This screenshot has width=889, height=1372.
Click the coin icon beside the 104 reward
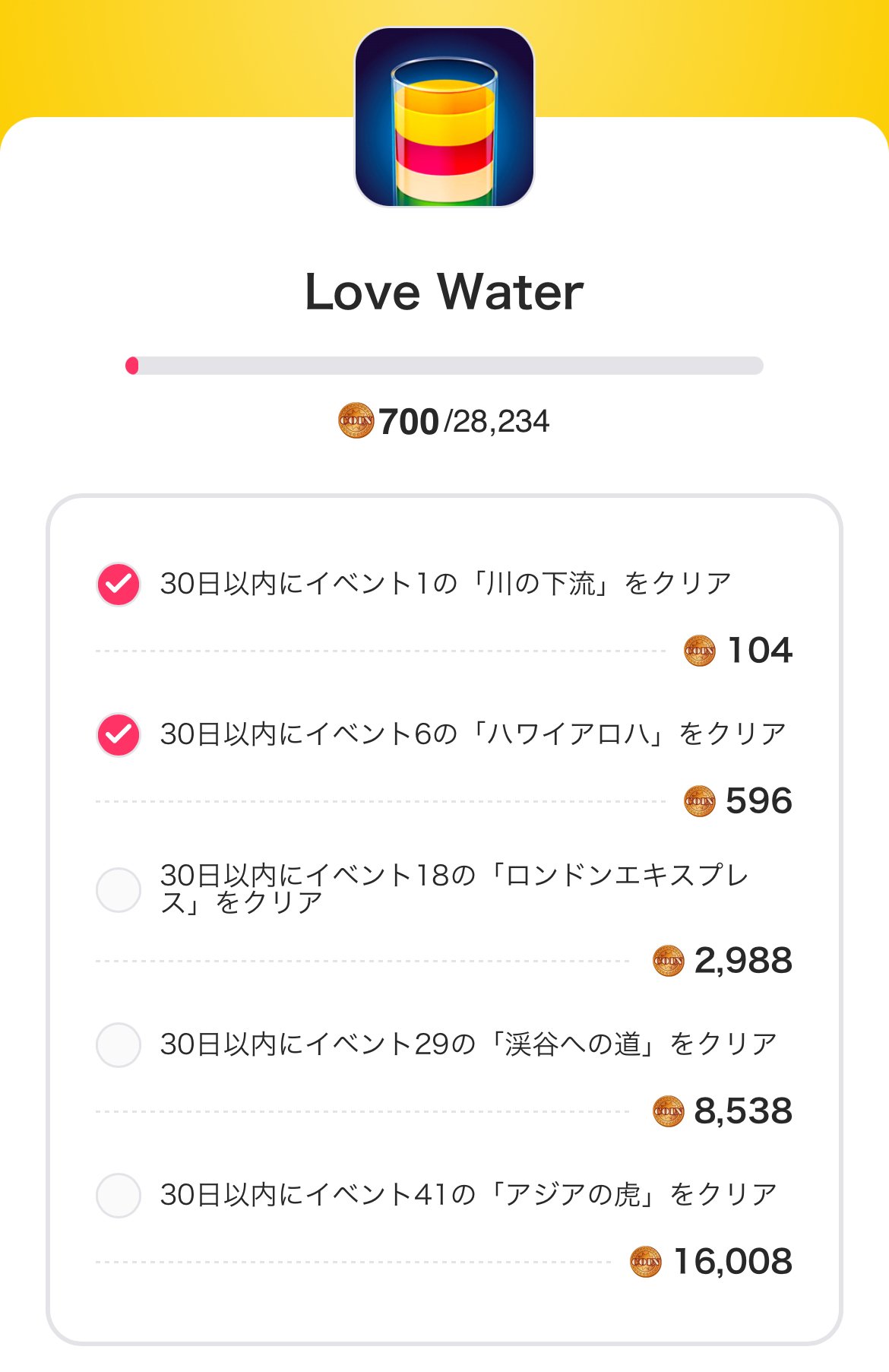pos(701,651)
